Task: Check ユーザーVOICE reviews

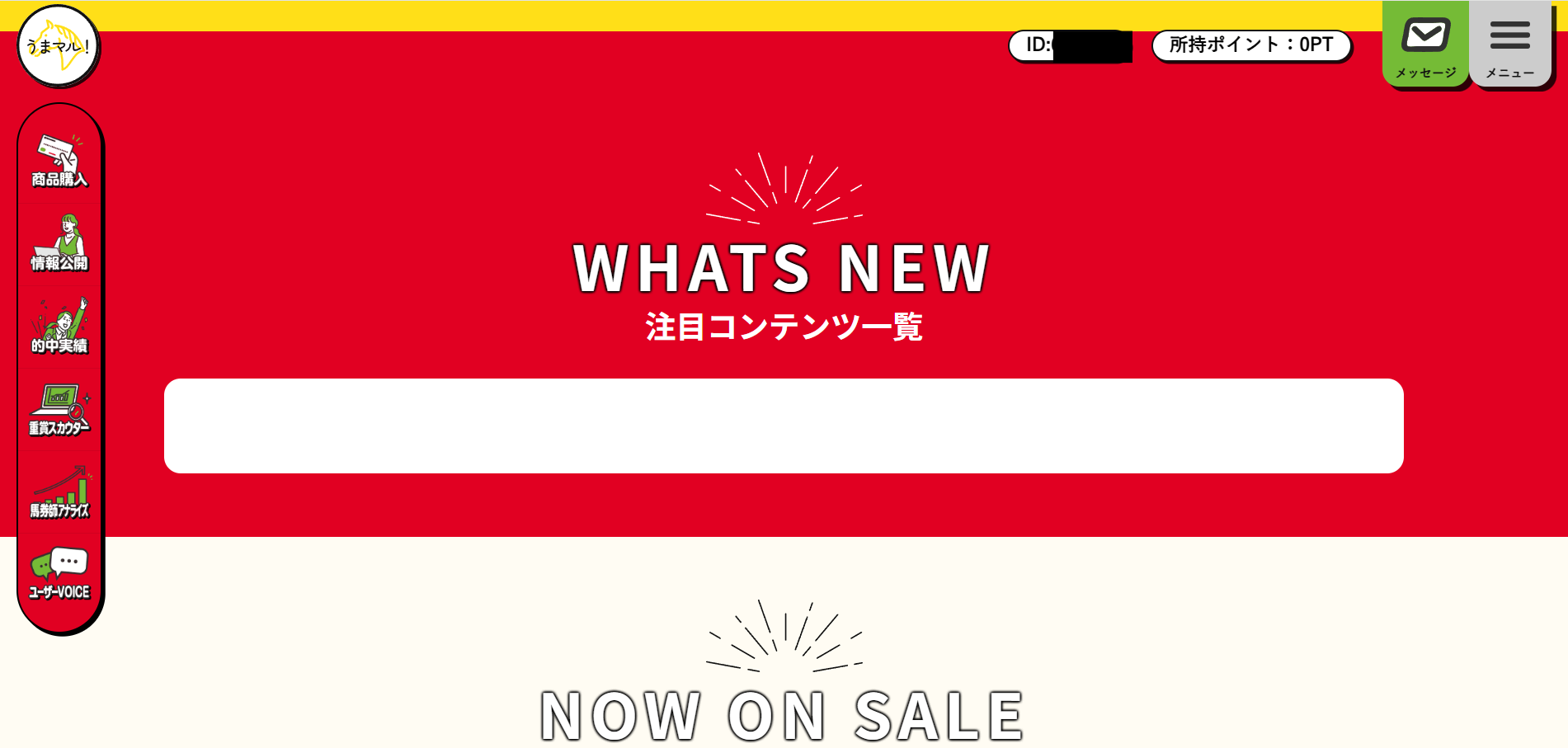Action: pos(59,574)
